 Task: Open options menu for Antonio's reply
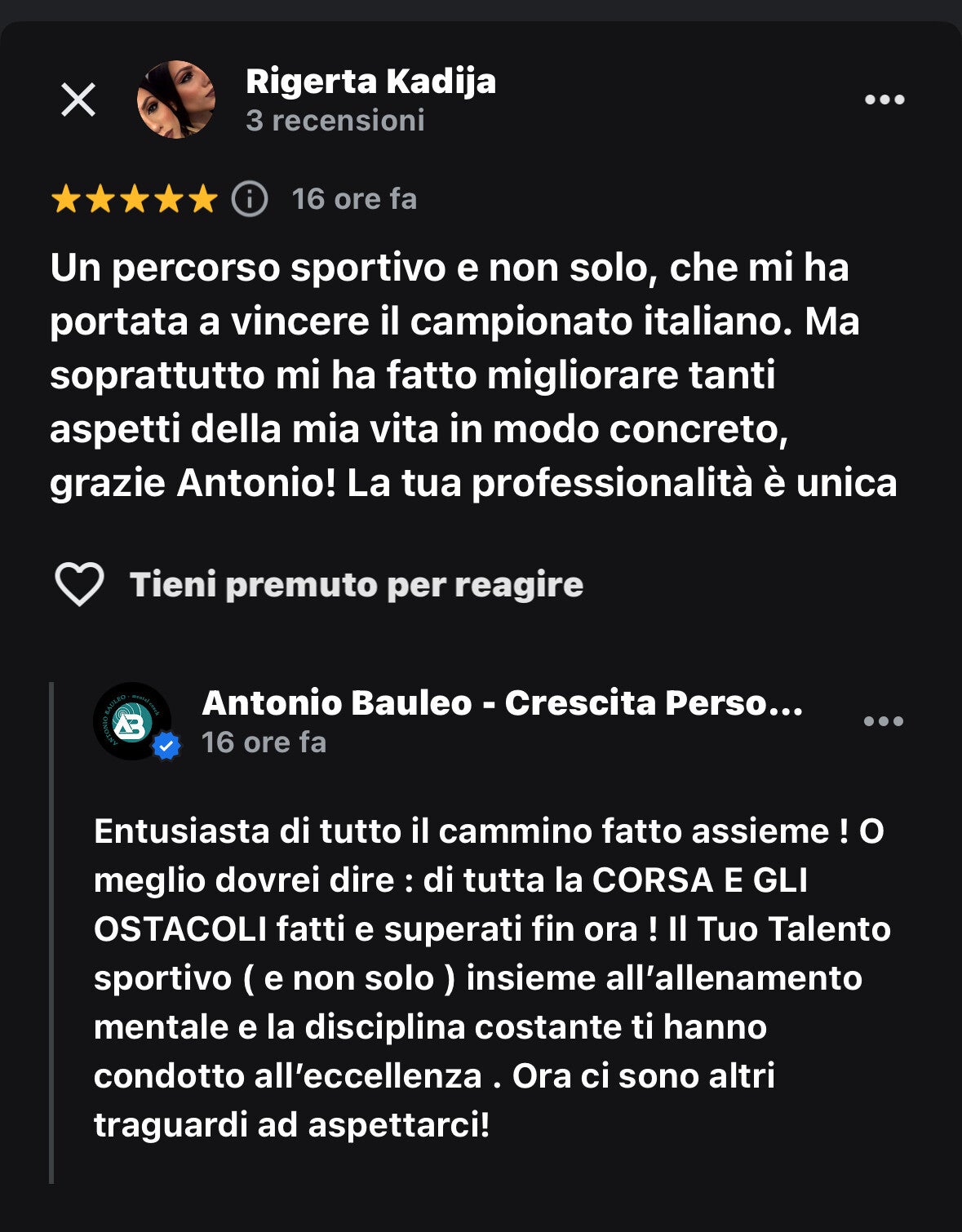pyautogui.click(x=884, y=722)
